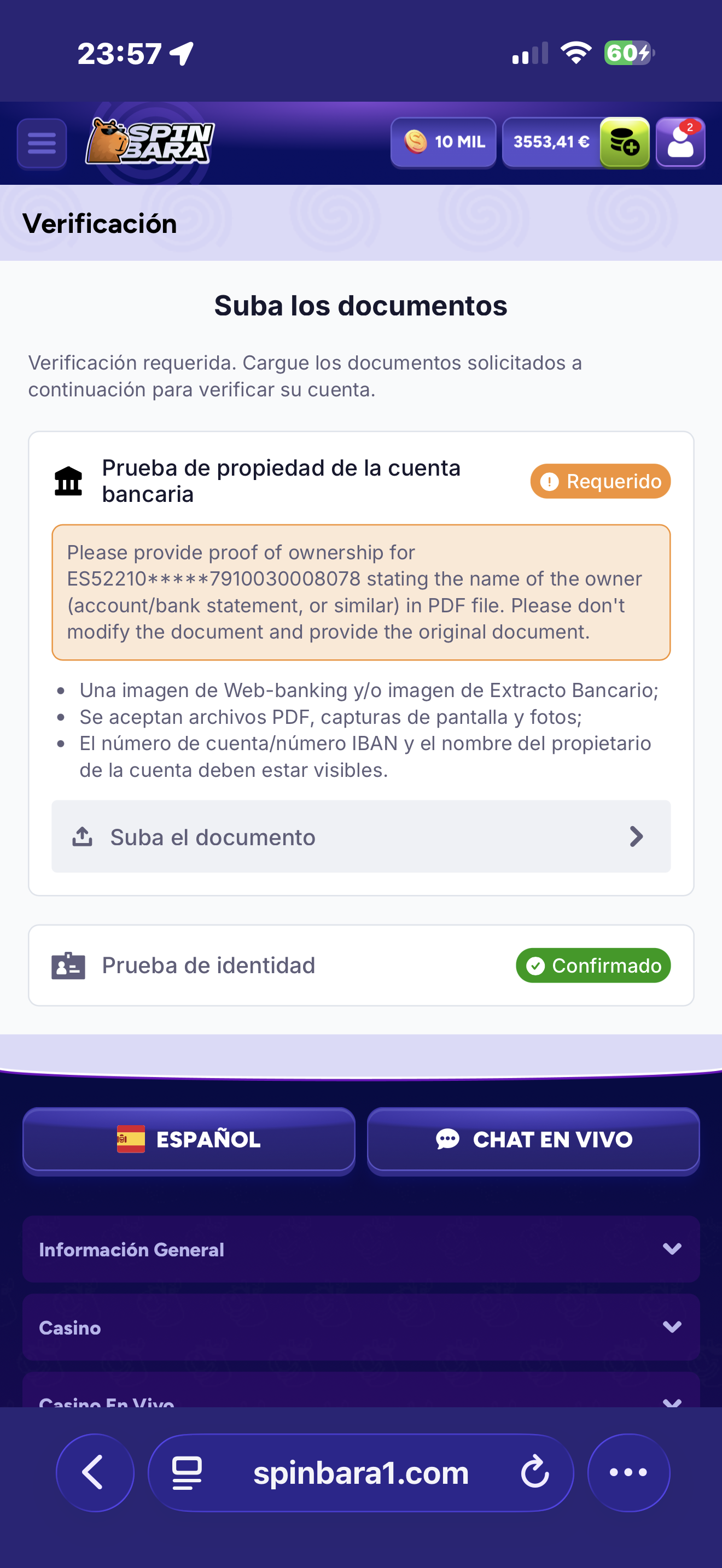Change language via Español button
The image size is (722, 1568).
coord(189,1139)
